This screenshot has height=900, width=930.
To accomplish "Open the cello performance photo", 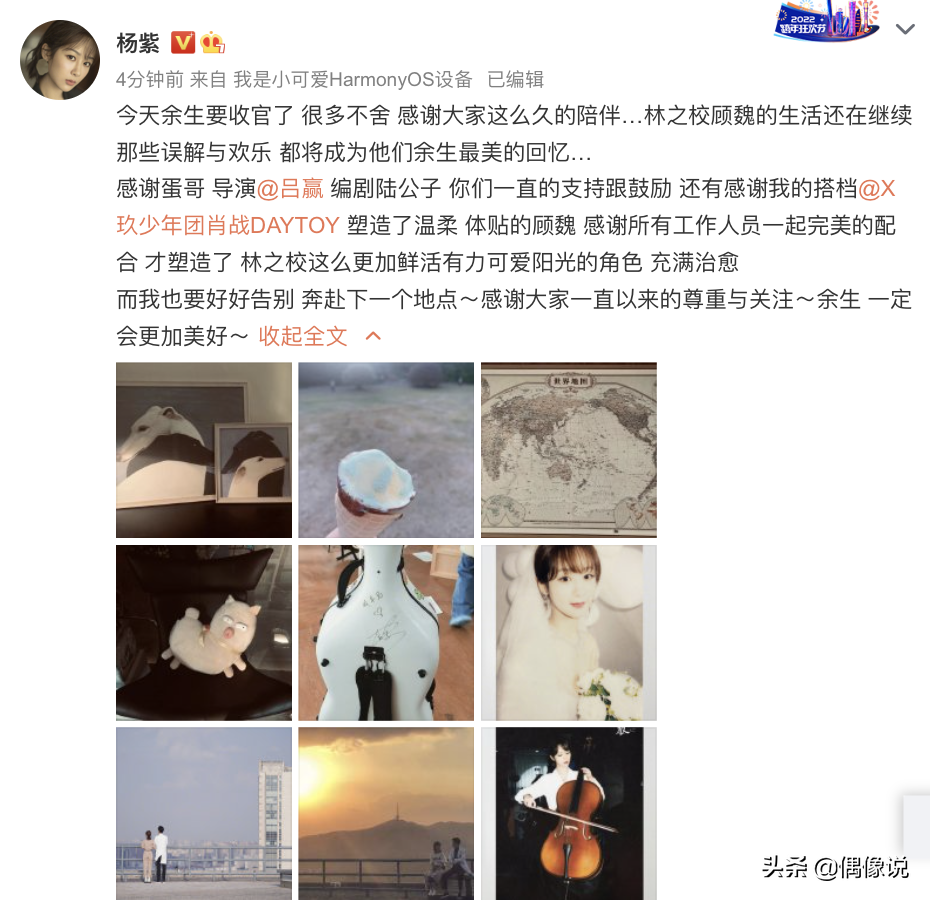I will [x=568, y=812].
